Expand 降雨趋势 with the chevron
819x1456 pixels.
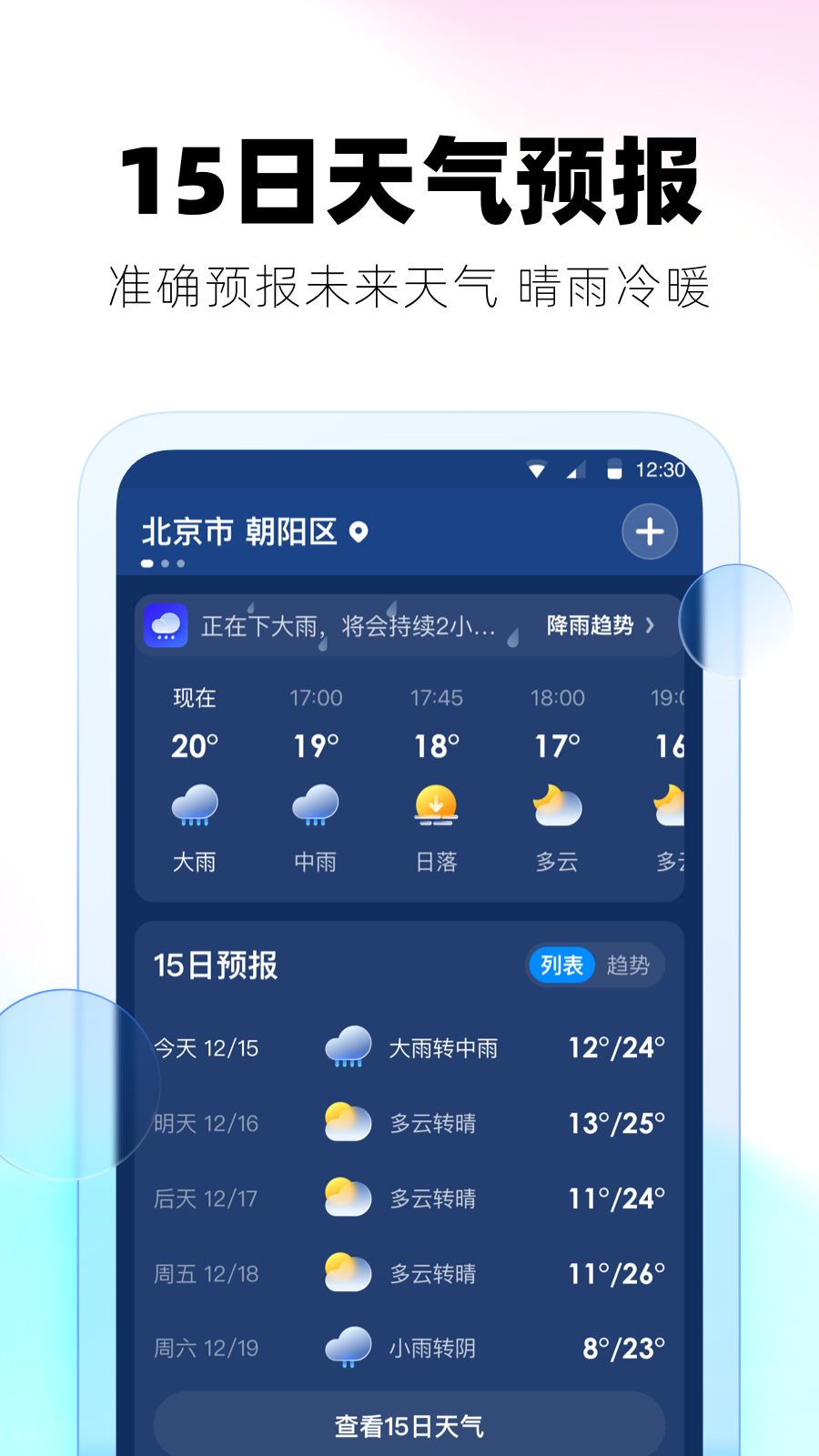tap(652, 626)
